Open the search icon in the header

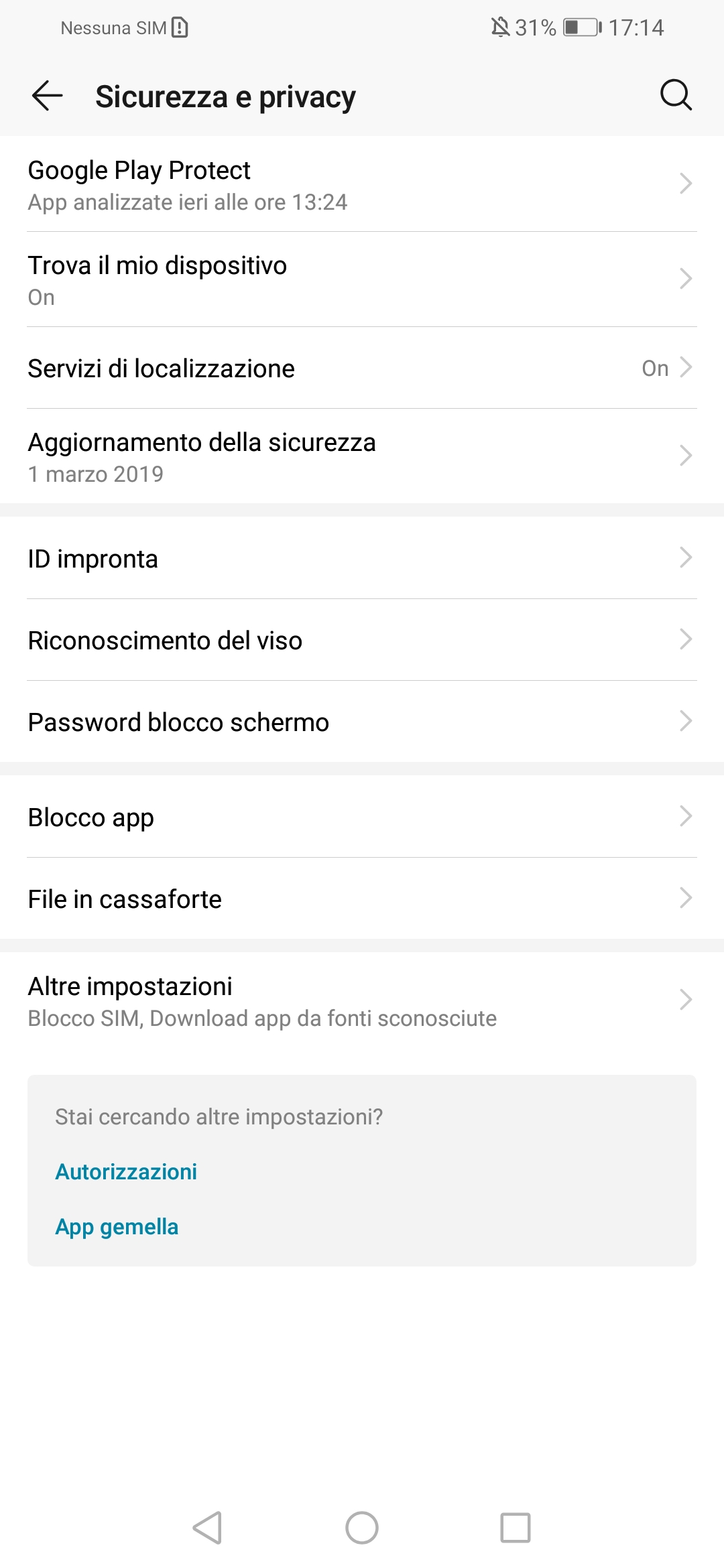click(x=676, y=95)
